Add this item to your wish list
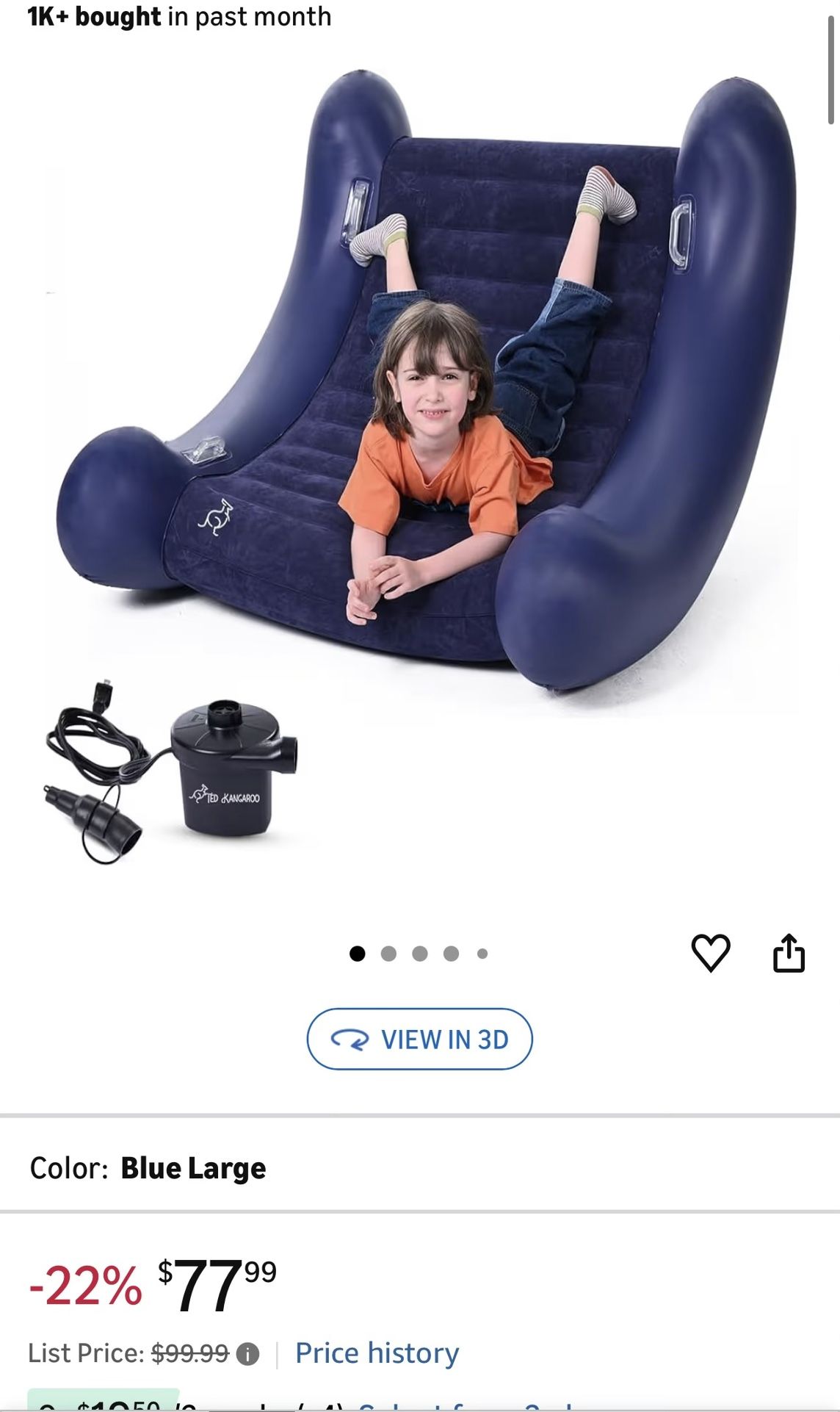The width and height of the screenshot is (840, 1412). (x=711, y=953)
